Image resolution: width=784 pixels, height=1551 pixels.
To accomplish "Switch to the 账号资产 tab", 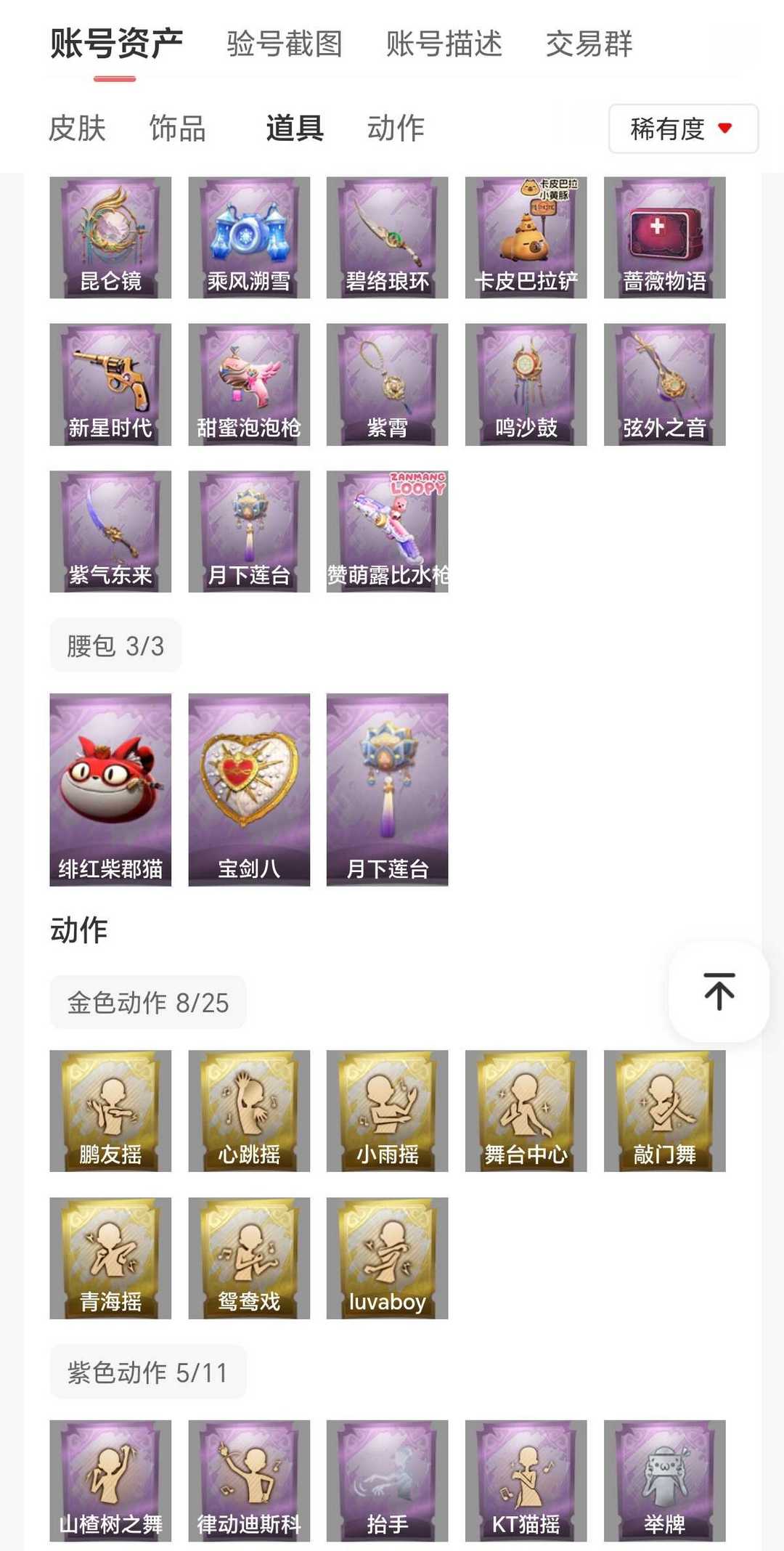I will [x=116, y=44].
